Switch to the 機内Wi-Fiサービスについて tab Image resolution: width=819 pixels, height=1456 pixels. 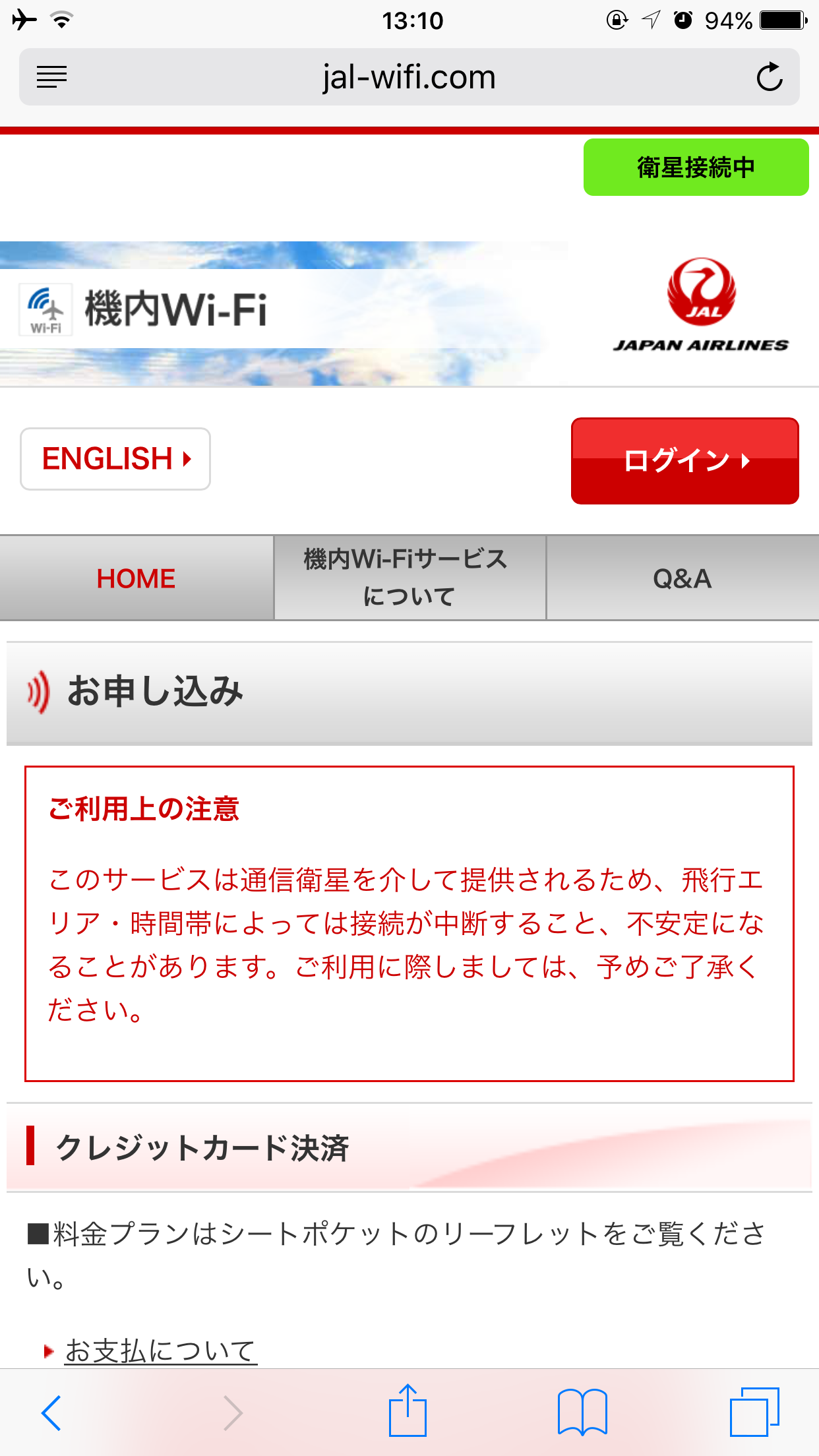tap(409, 578)
